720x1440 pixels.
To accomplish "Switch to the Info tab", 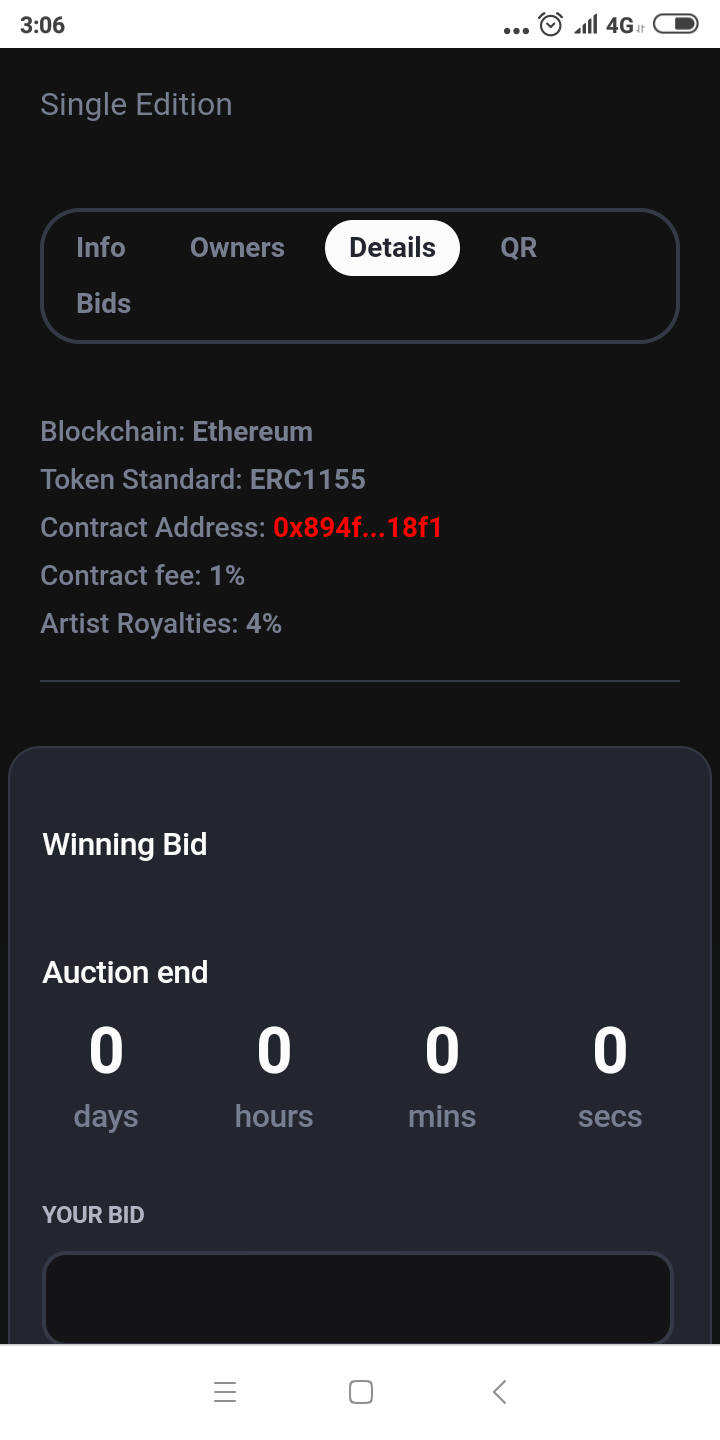I will [101, 248].
